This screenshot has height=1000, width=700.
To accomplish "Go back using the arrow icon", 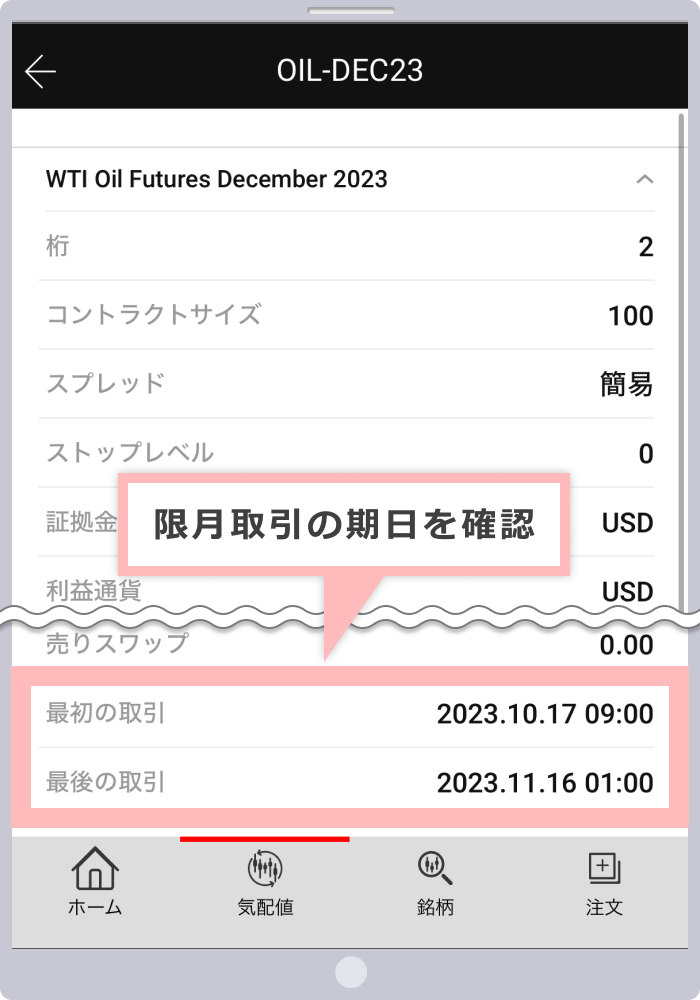I will click(x=40, y=71).
